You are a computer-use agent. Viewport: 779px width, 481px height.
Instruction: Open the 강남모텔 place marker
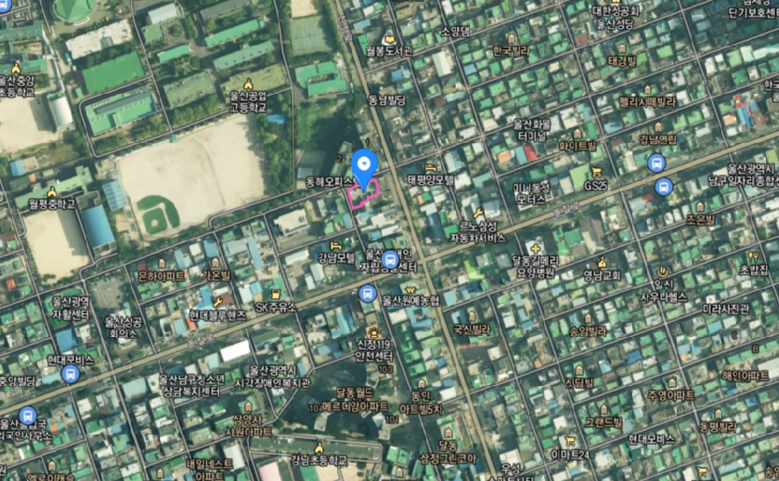(x=335, y=244)
